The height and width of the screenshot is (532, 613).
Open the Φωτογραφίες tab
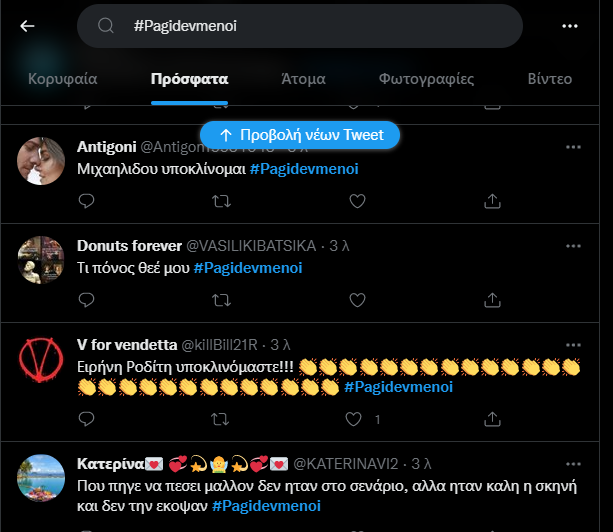[x=426, y=79]
